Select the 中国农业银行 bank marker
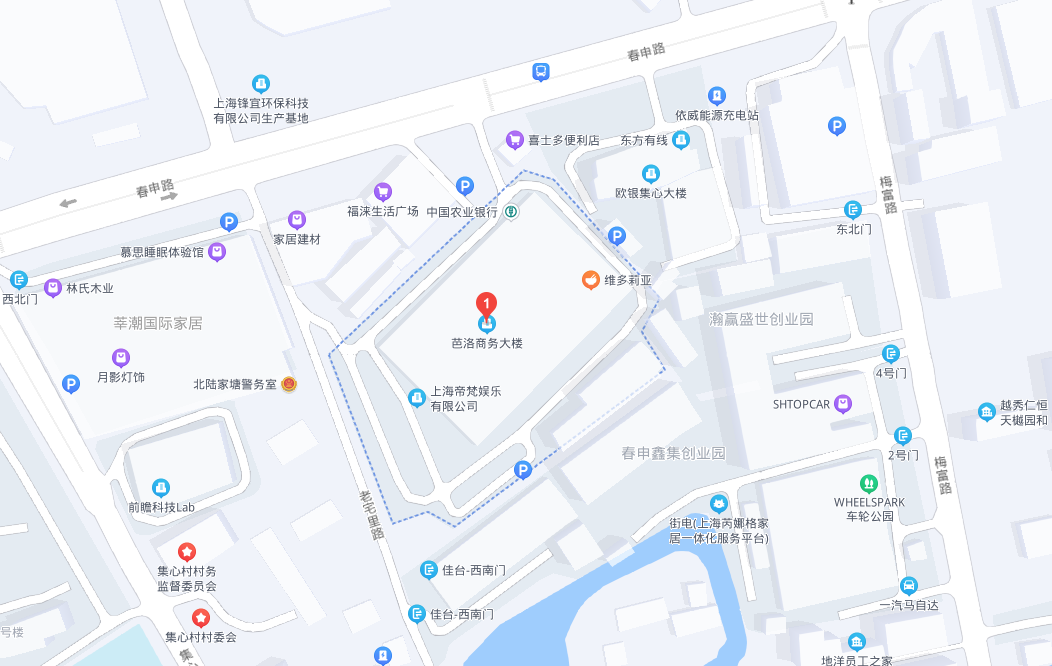Viewport: 1052px width, 666px height. pos(511,212)
